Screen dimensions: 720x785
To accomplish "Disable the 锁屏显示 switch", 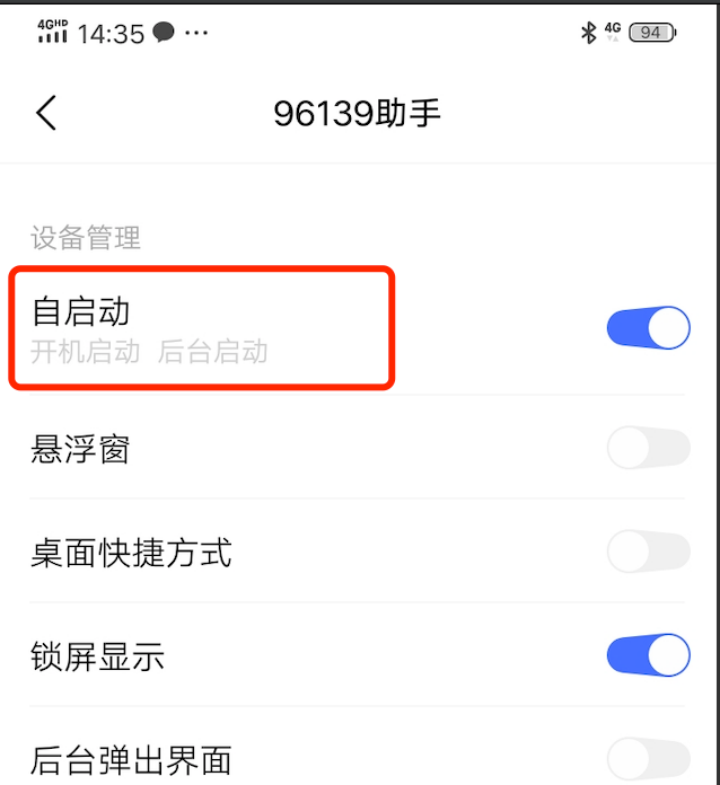I will click(648, 656).
